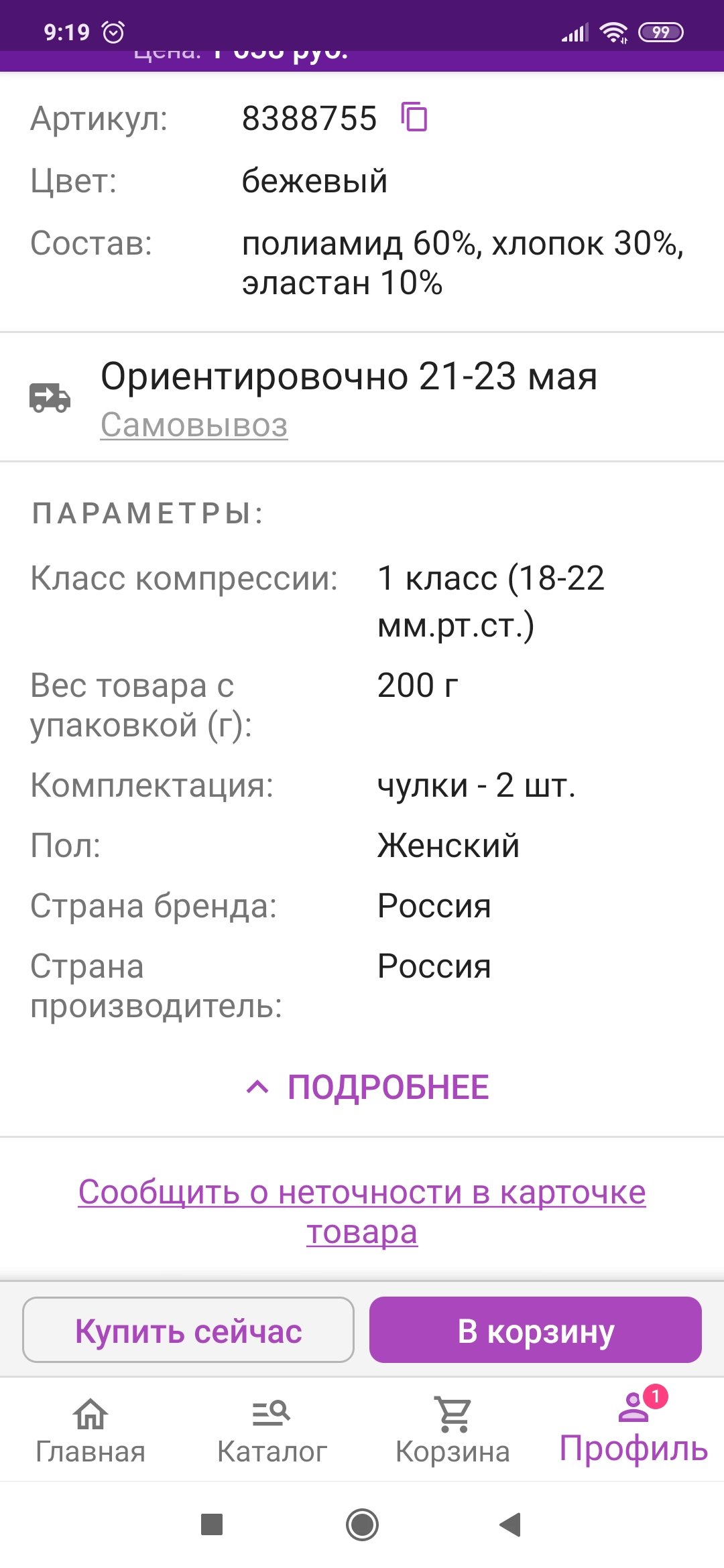Collapse parameters with ПОДРОБНЕЕ
Screen dimensions: 724x1568
367,1087
